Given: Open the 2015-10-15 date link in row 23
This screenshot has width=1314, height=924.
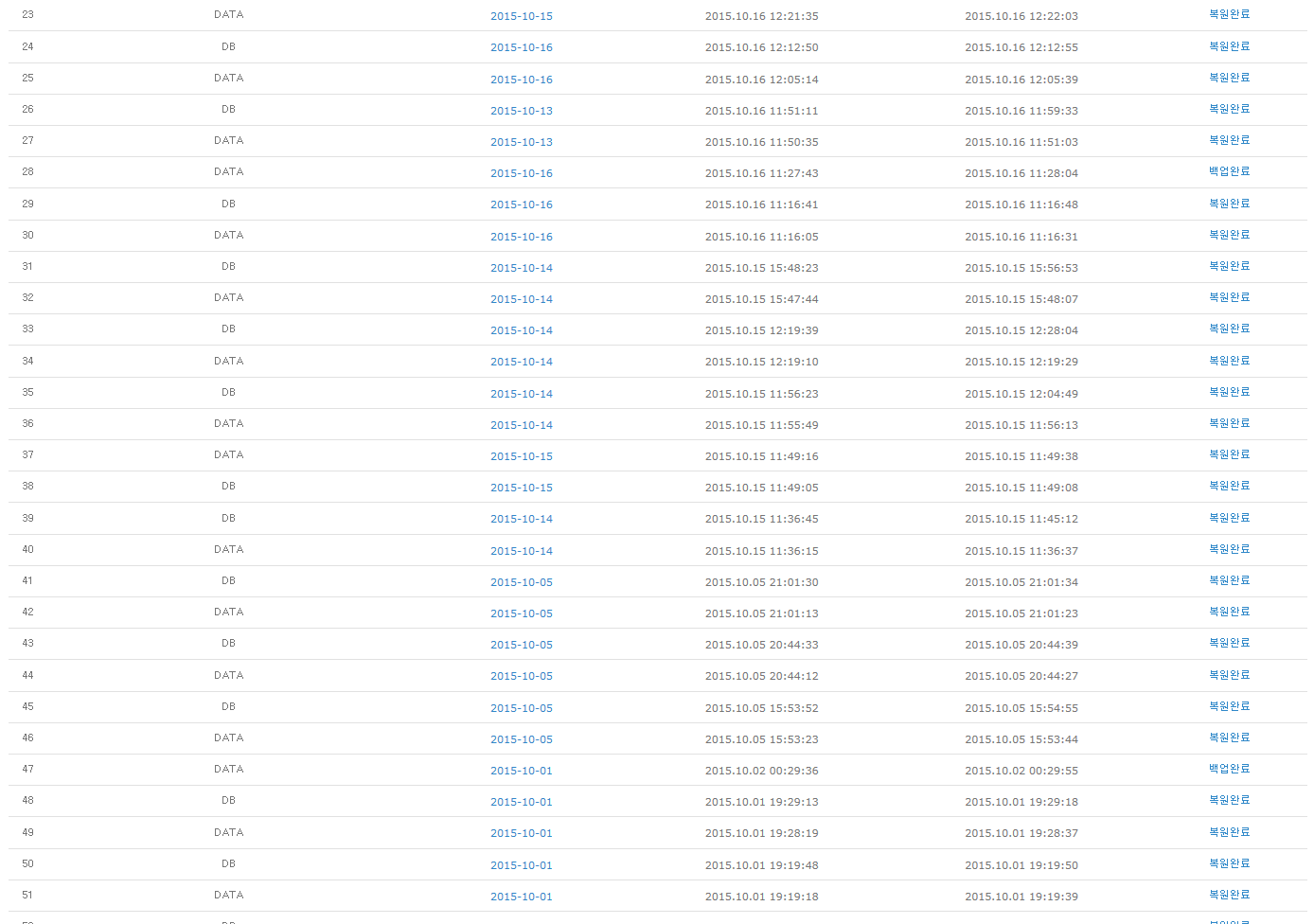Looking at the screenshot, I should coord(521,16).
